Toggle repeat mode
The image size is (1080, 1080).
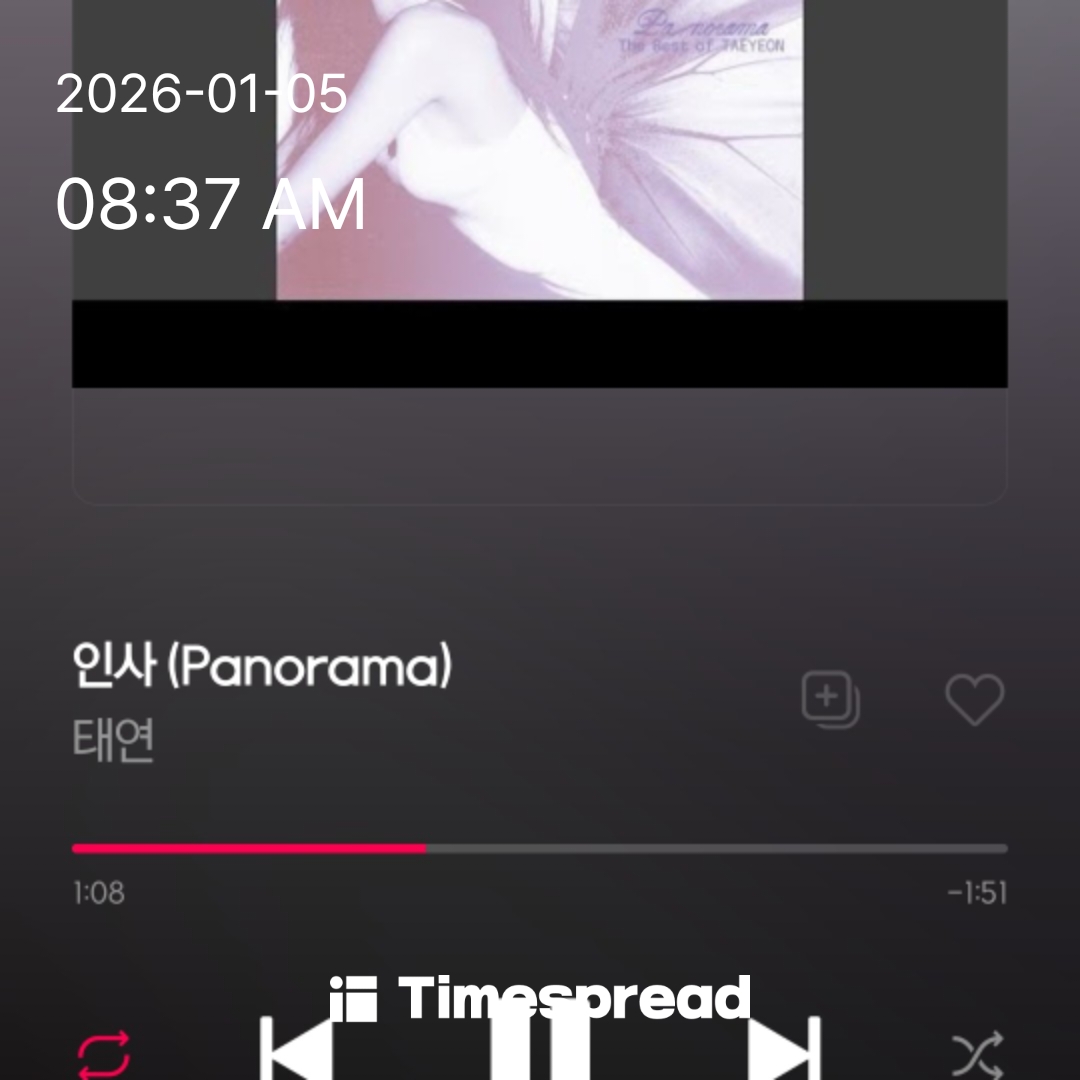[x=104, y=1053]
